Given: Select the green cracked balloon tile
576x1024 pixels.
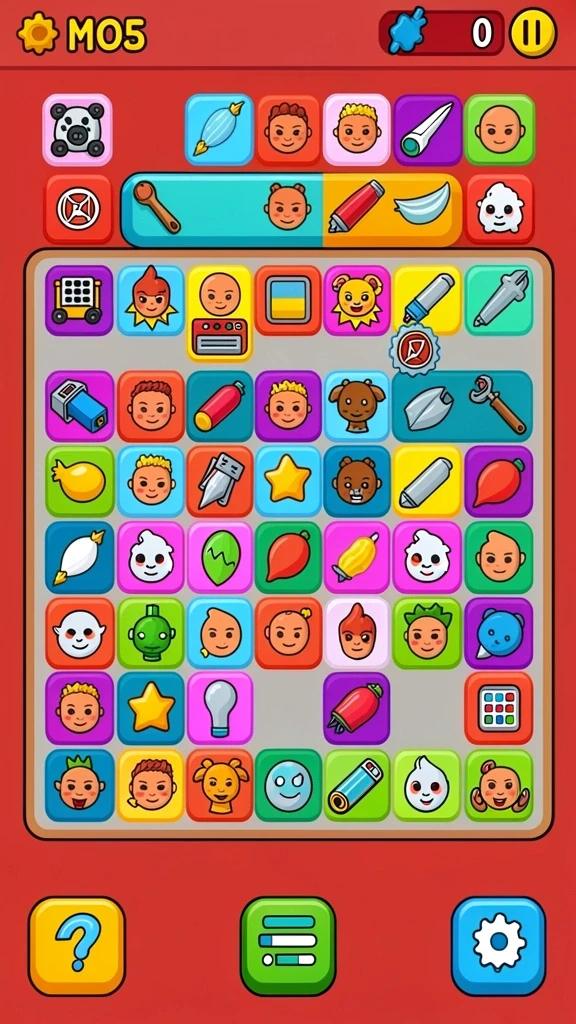Looking at the screenshot, I should (220, 557).
